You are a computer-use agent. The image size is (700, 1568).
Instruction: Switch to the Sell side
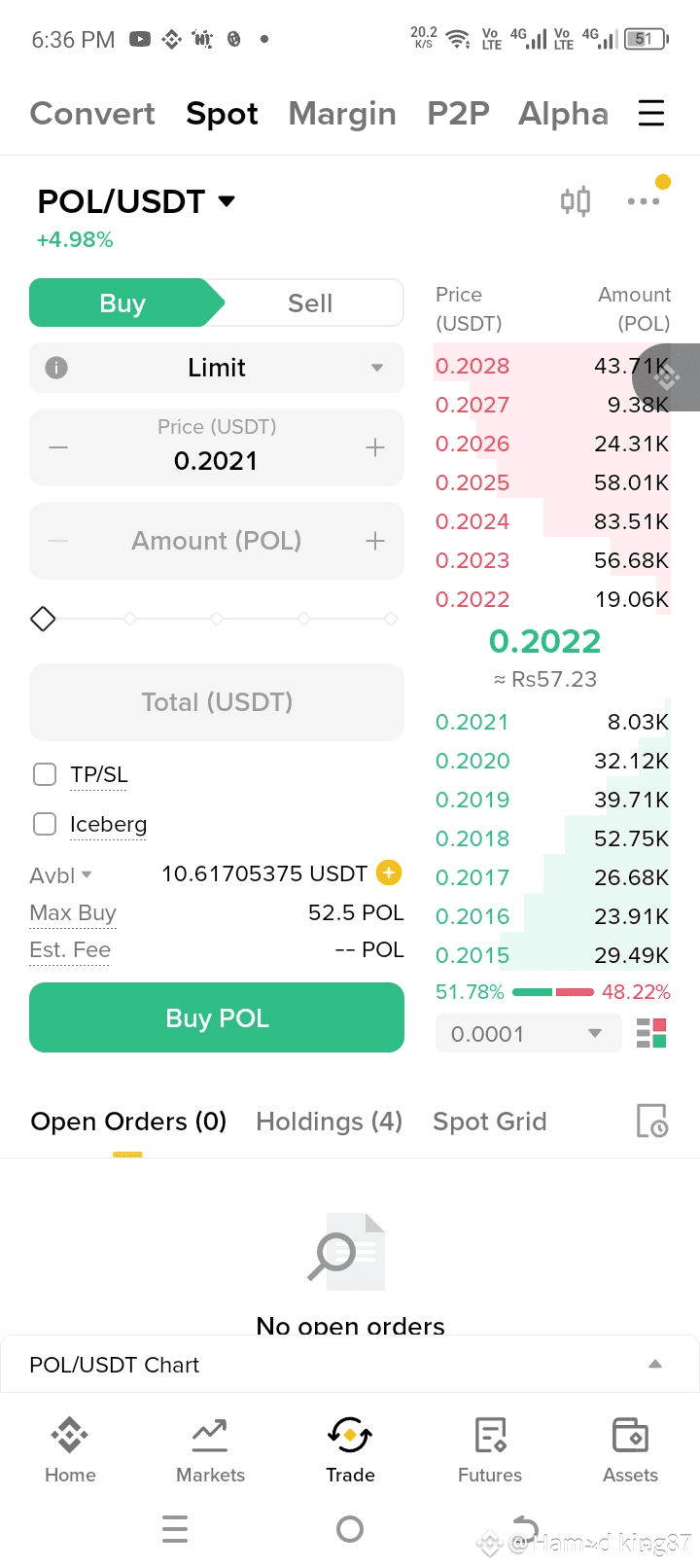pyautogui.click(x=310, y=303)
